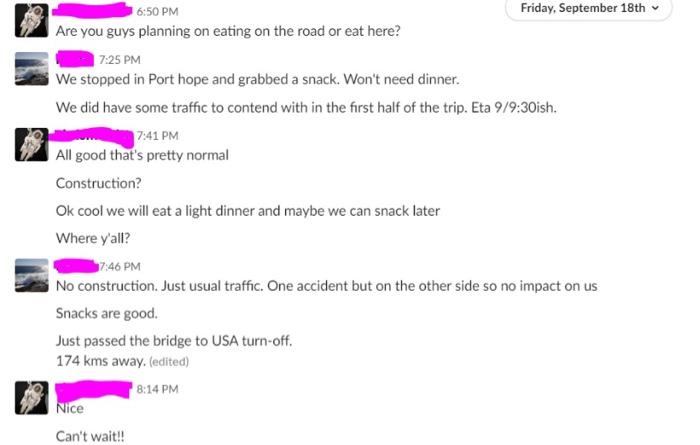700x445 pixels.
Task: View profile from the 7:41 PM message avatar
Action: [32, 145]
